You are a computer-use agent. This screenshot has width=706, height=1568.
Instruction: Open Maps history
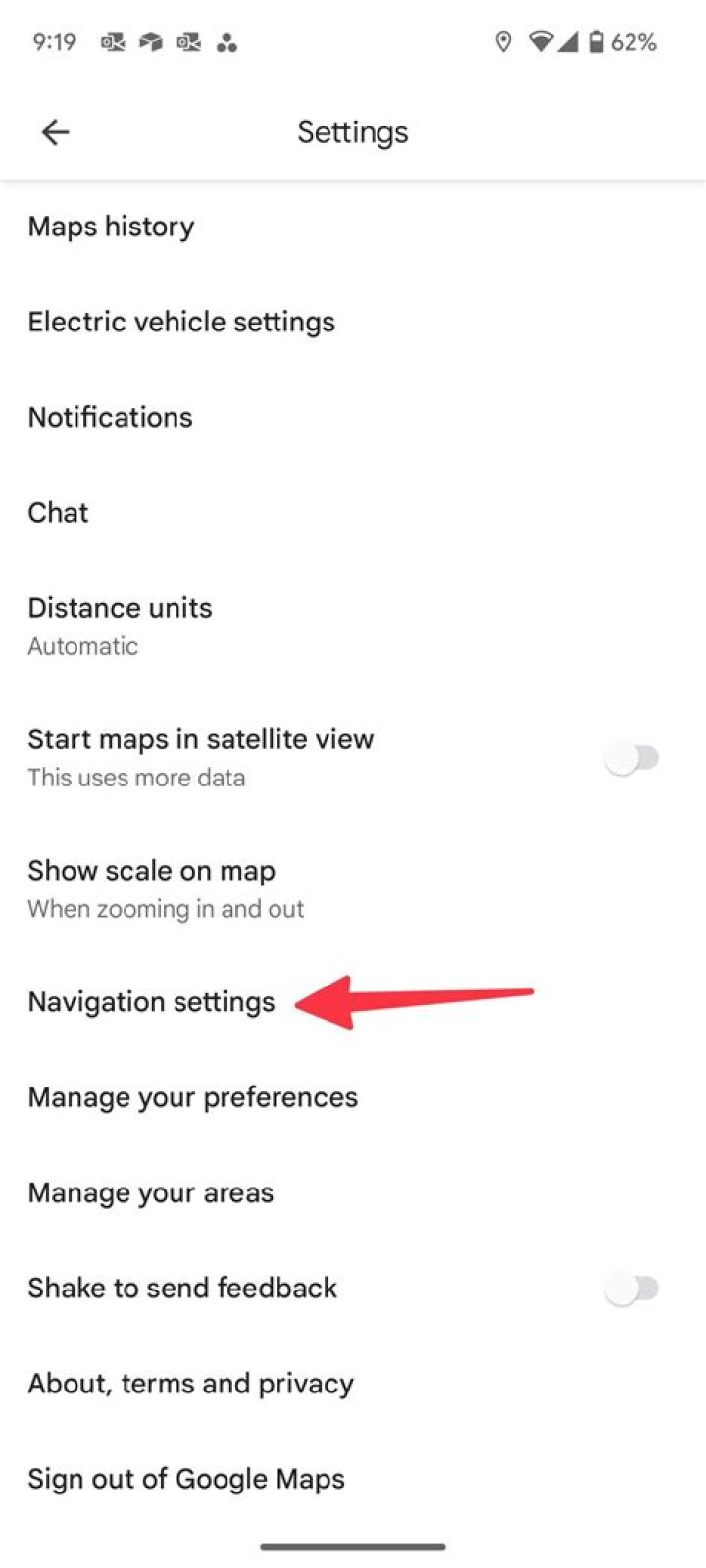111,227
